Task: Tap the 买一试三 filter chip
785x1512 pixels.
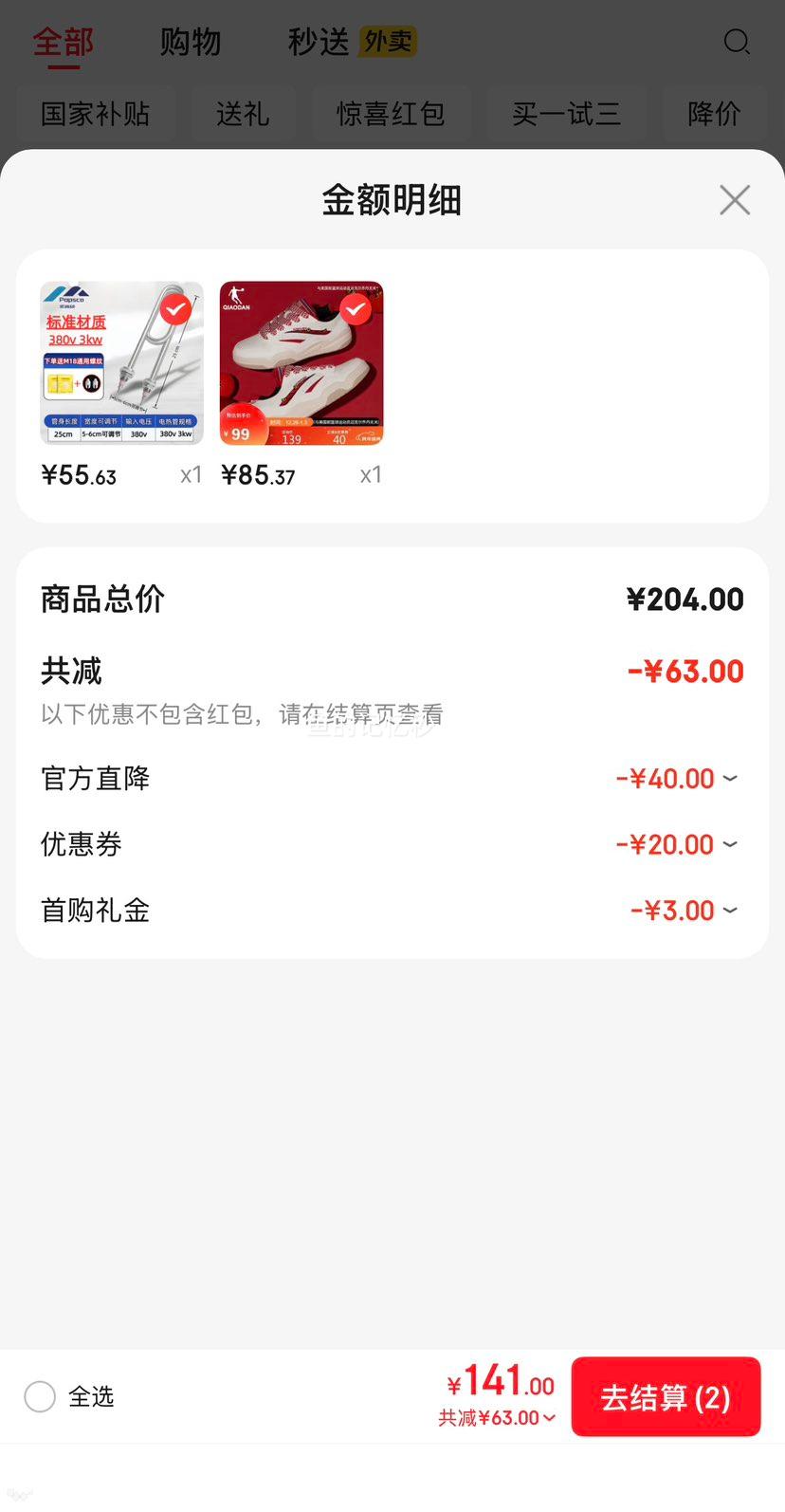Action: click(x=567, y=114)
